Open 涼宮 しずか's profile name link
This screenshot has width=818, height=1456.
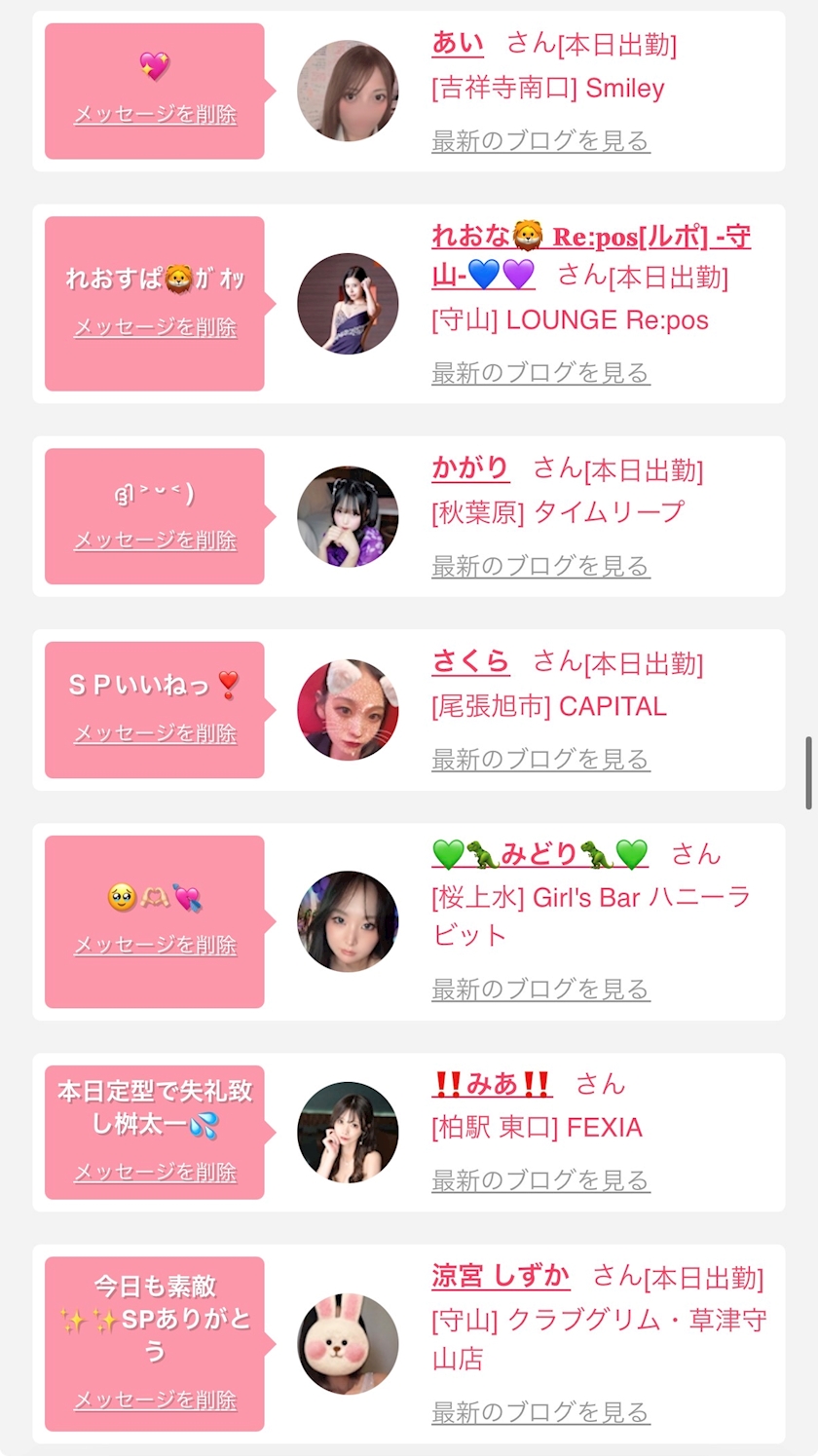point(501,1276)
